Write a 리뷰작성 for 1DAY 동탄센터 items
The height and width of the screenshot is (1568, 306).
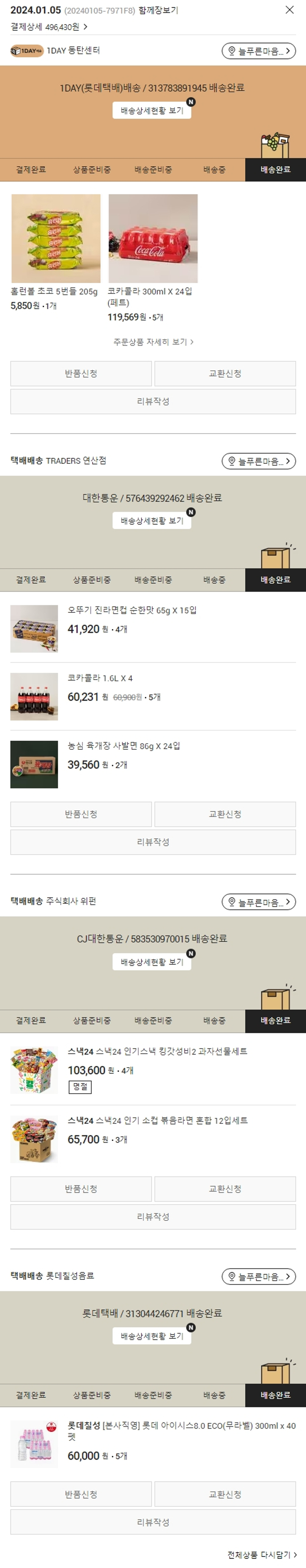coord(153,401)
